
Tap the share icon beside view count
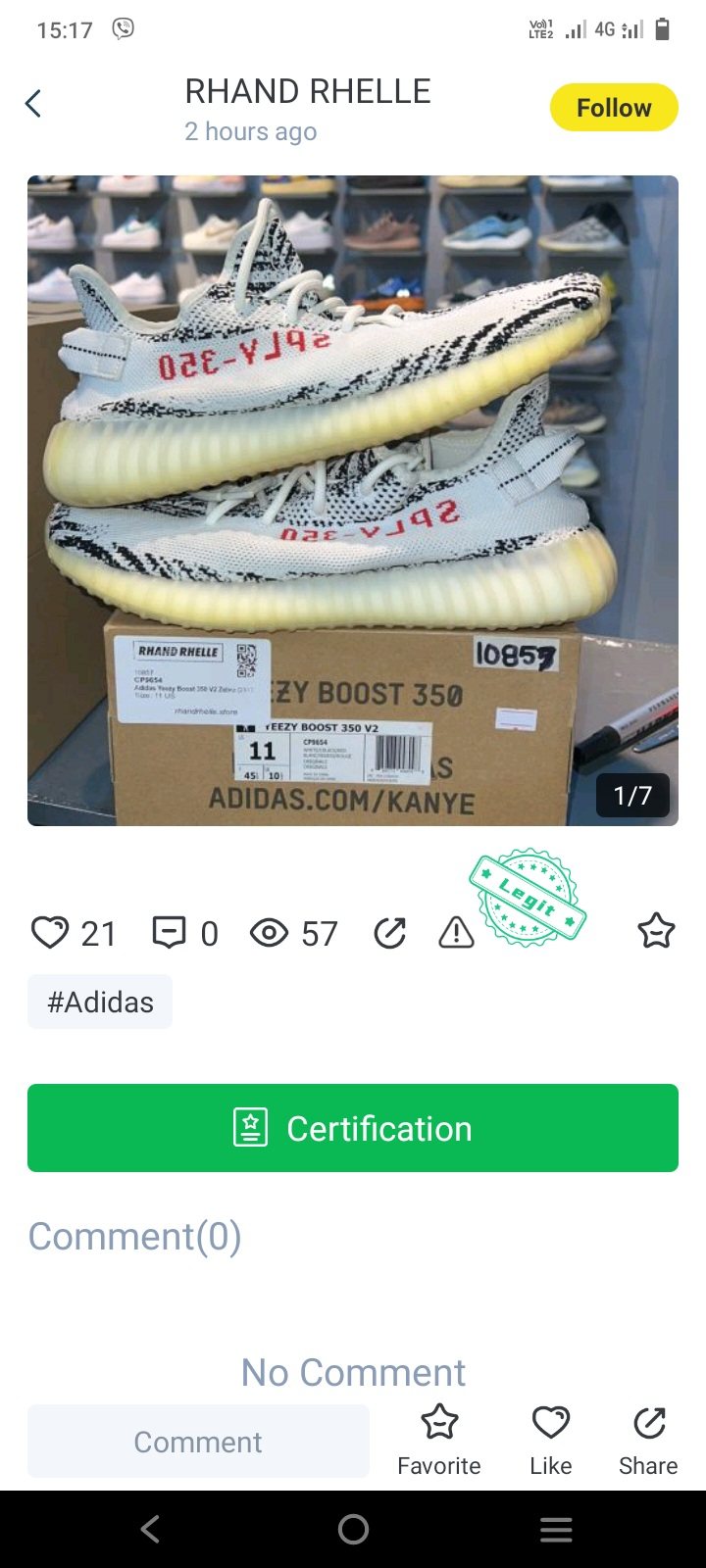coord(390,933)
